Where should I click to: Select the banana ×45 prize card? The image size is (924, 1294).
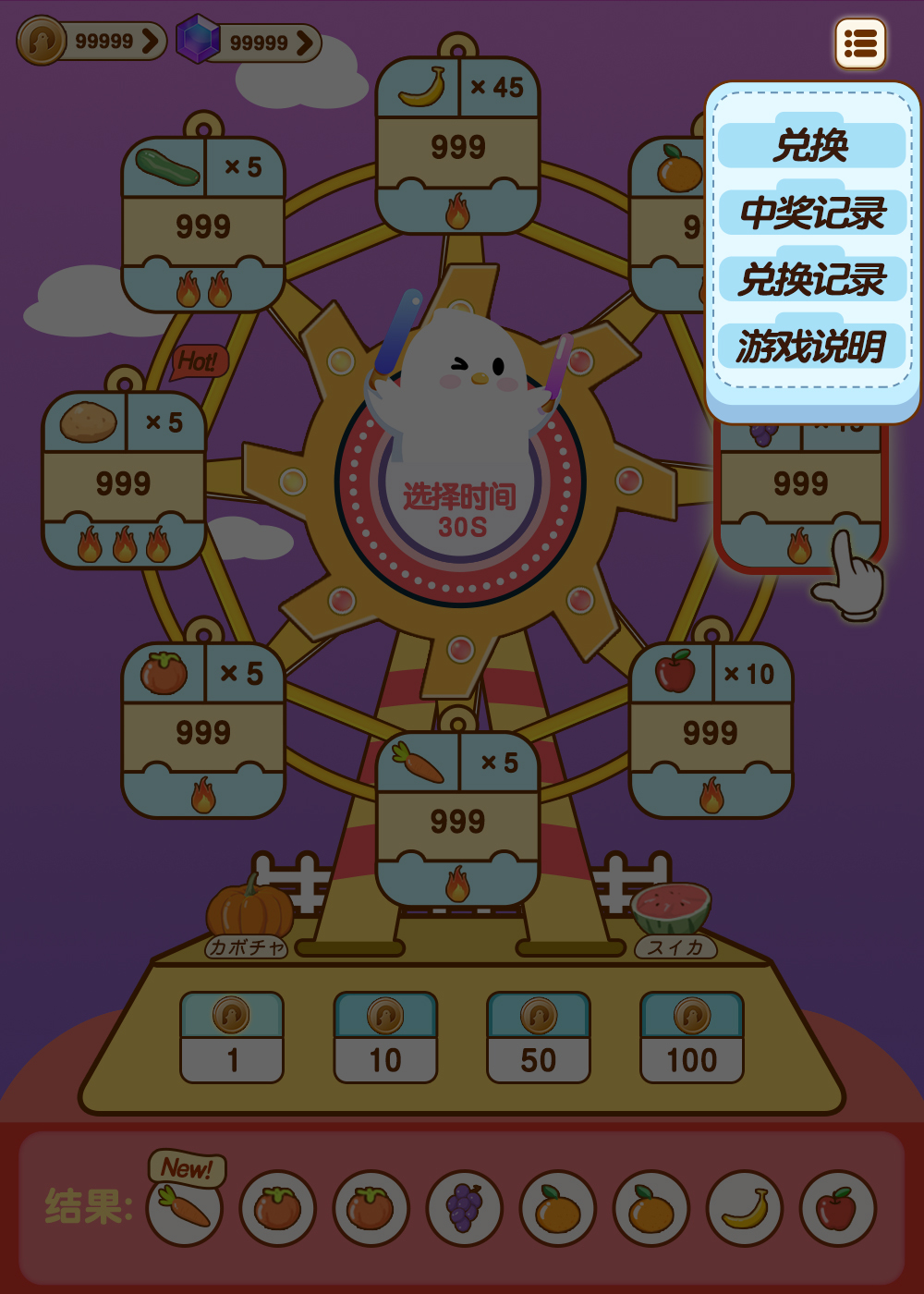coord(456,143)
